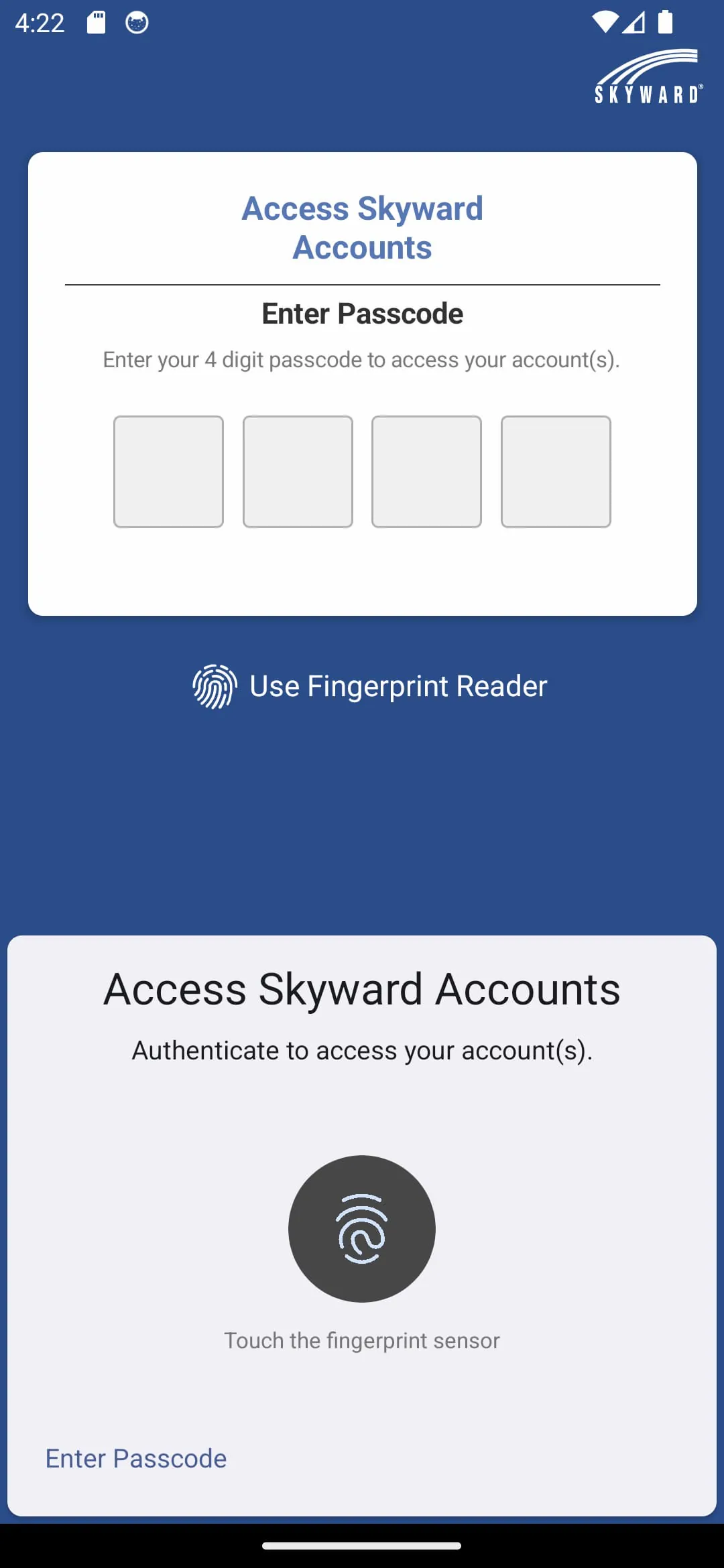
Task: Tap the clock showing 4:22
Action: point(40,23)
